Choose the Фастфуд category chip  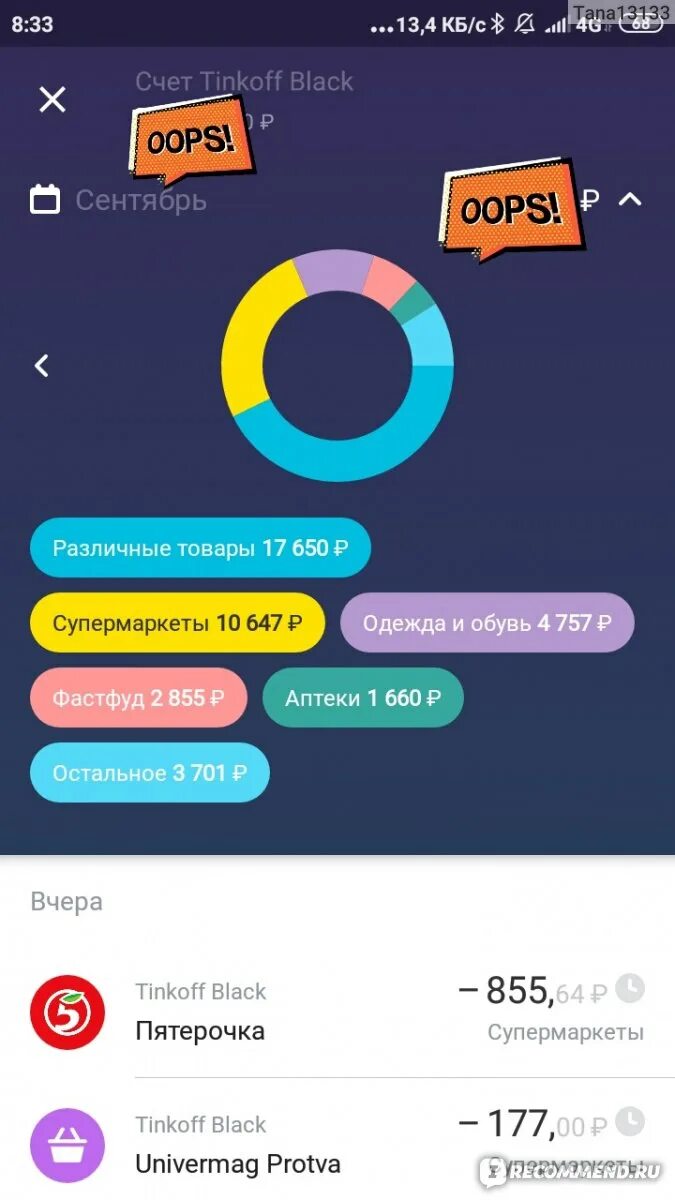tap(138, 698)
